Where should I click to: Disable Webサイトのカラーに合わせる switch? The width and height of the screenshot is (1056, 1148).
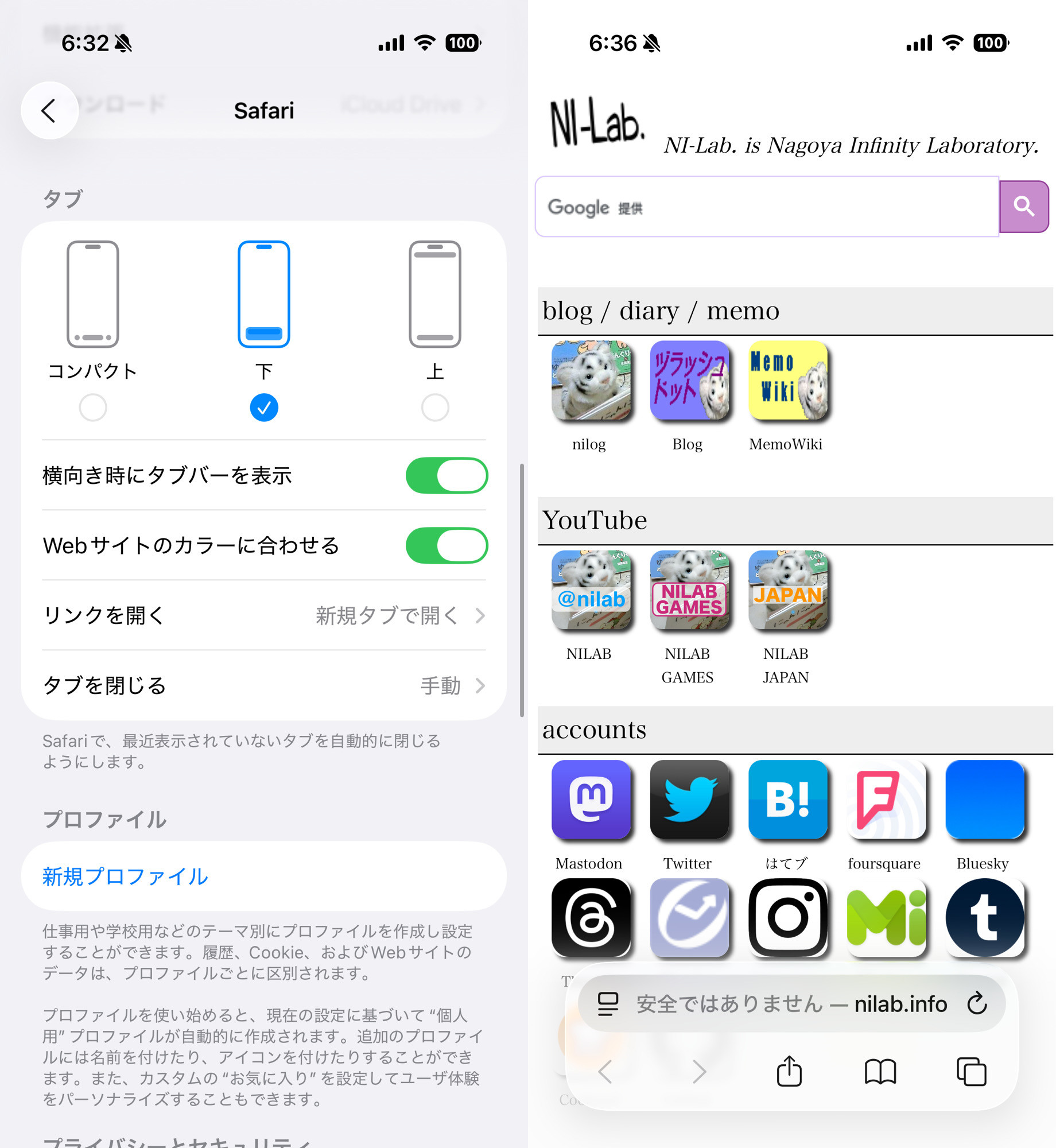tap(446, 546)
